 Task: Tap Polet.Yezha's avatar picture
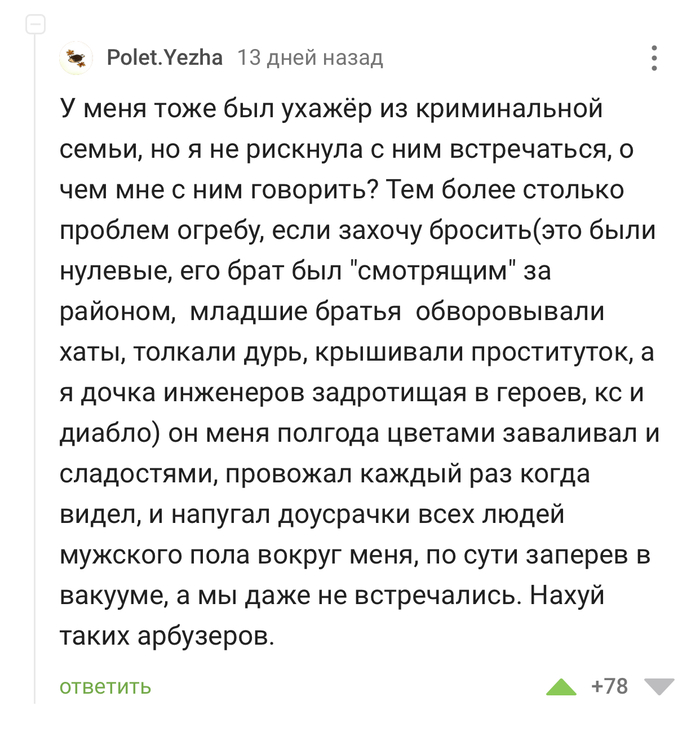pyautogui.click(x=76, y=59)
